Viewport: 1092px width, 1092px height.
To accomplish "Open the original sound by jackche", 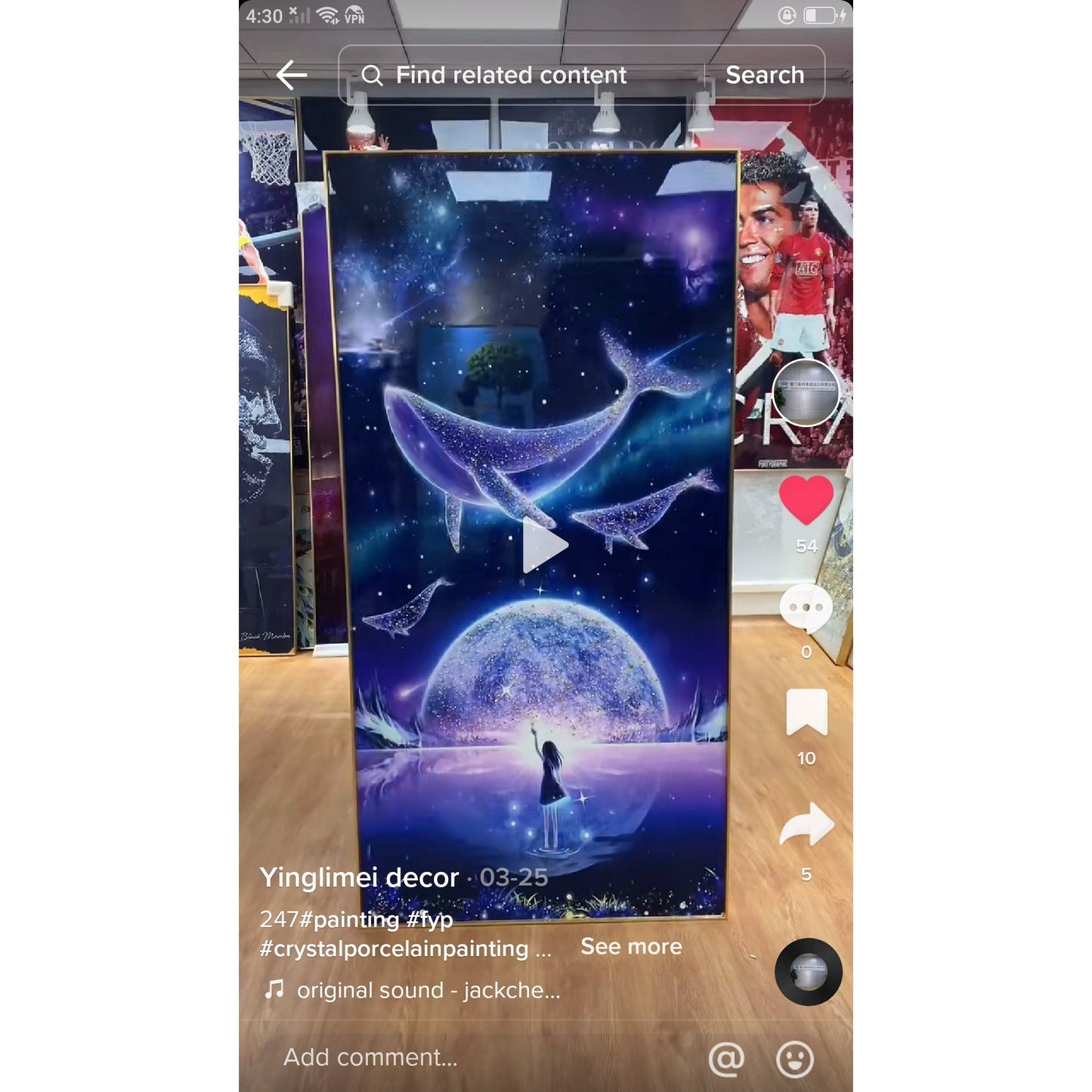I will (428, 990).
